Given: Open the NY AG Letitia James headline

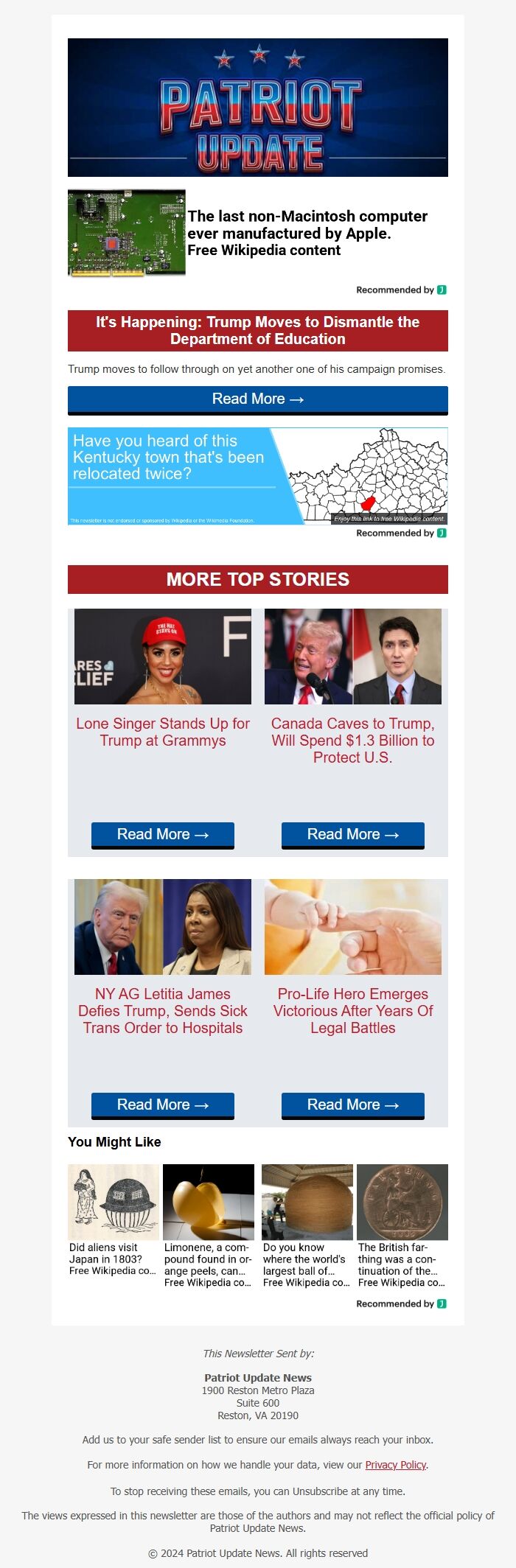Looking at the screenshot, I should click(x=163, y=1010).
